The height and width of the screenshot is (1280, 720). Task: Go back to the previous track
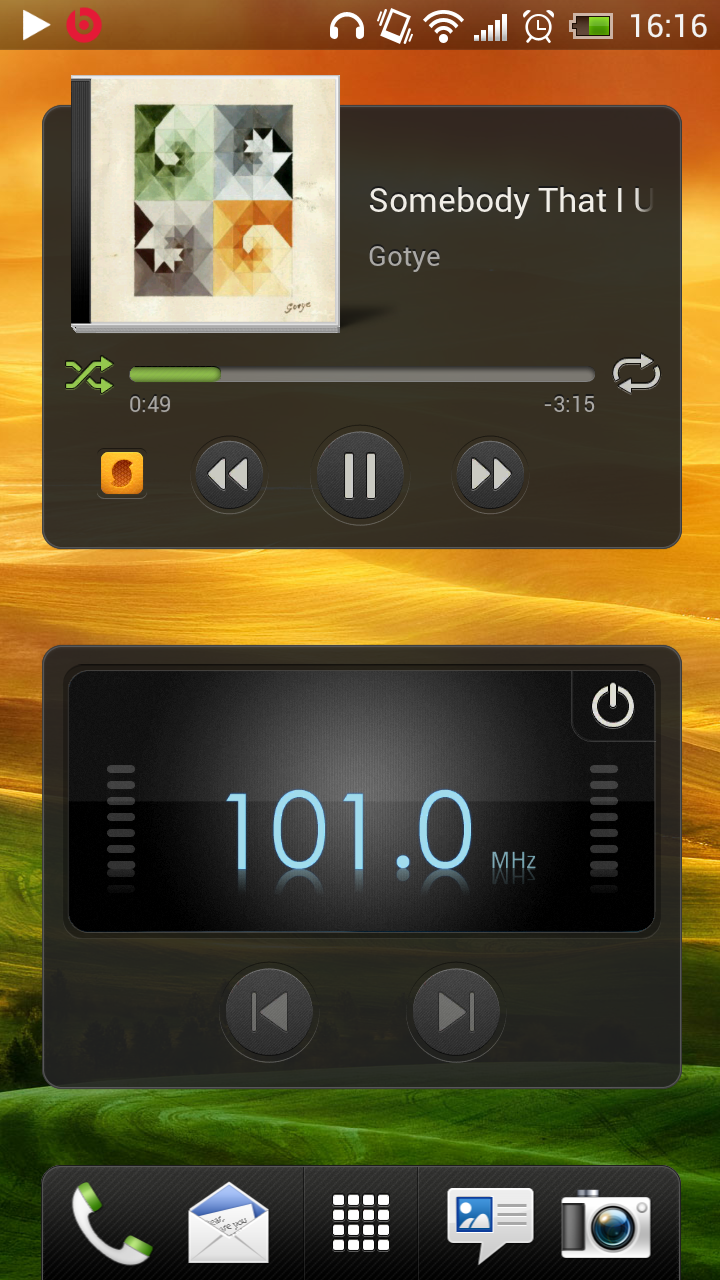coord(228,474)
